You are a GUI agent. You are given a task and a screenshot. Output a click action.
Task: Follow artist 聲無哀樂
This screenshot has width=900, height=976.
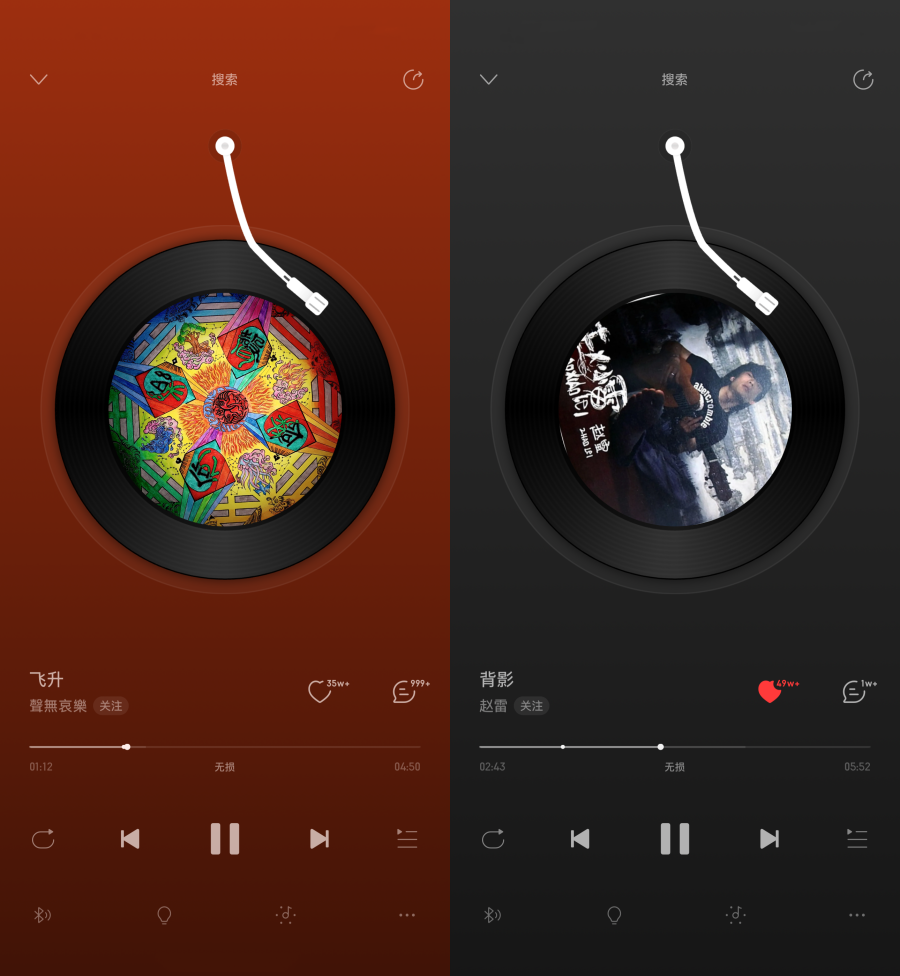pyautogui.click(x=111, y=706)
